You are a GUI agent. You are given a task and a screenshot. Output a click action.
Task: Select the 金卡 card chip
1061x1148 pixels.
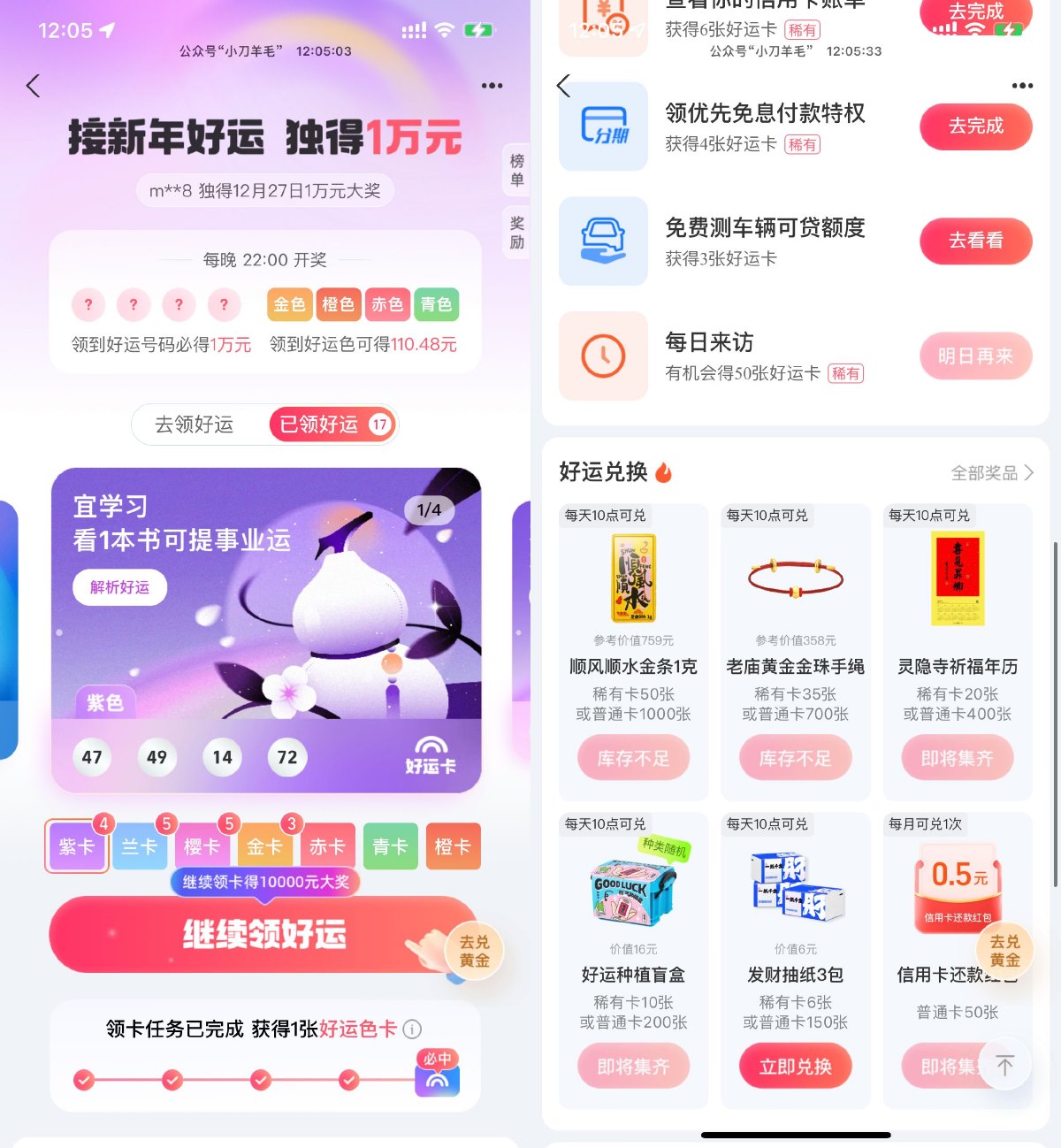(x=264, y=846)
